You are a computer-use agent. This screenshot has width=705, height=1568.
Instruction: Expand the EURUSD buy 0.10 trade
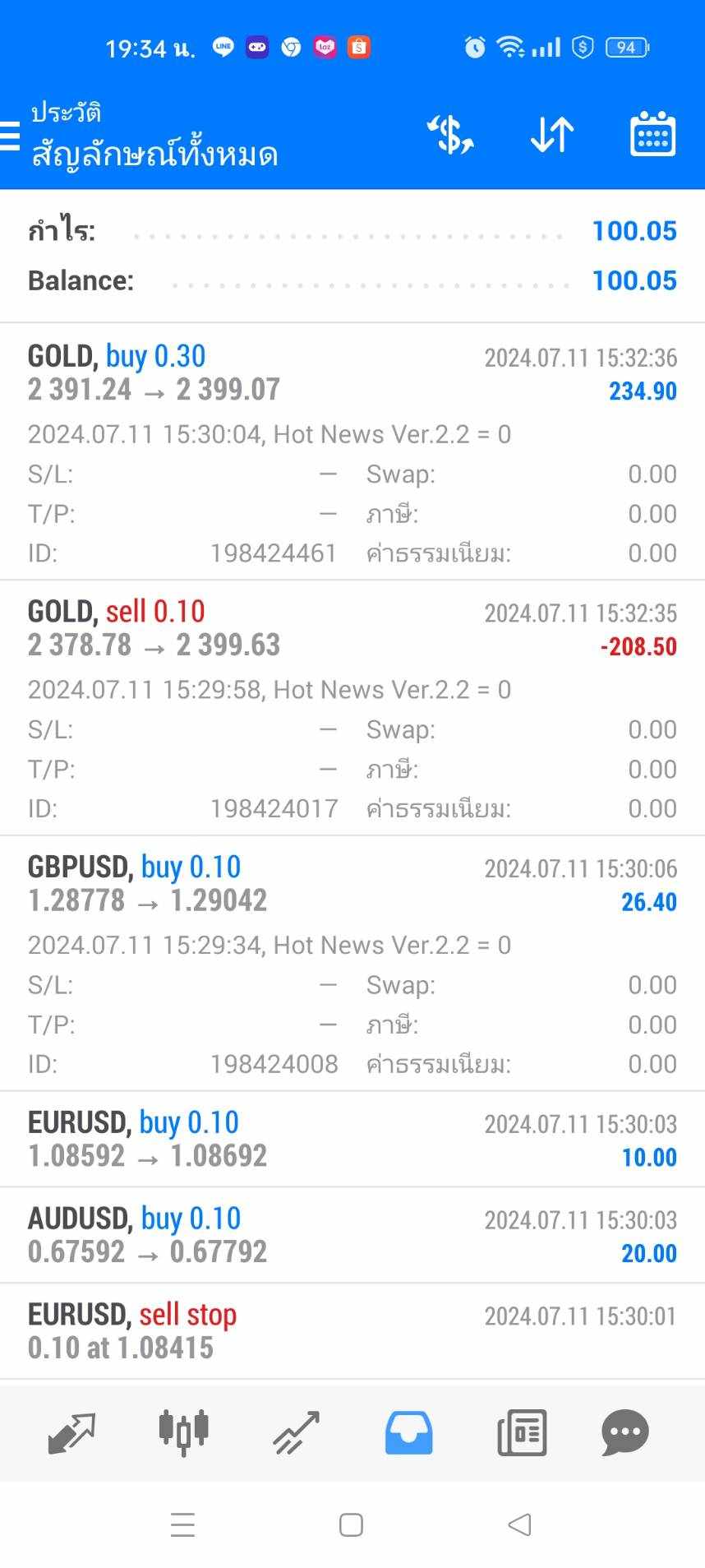coord(352,1140)
